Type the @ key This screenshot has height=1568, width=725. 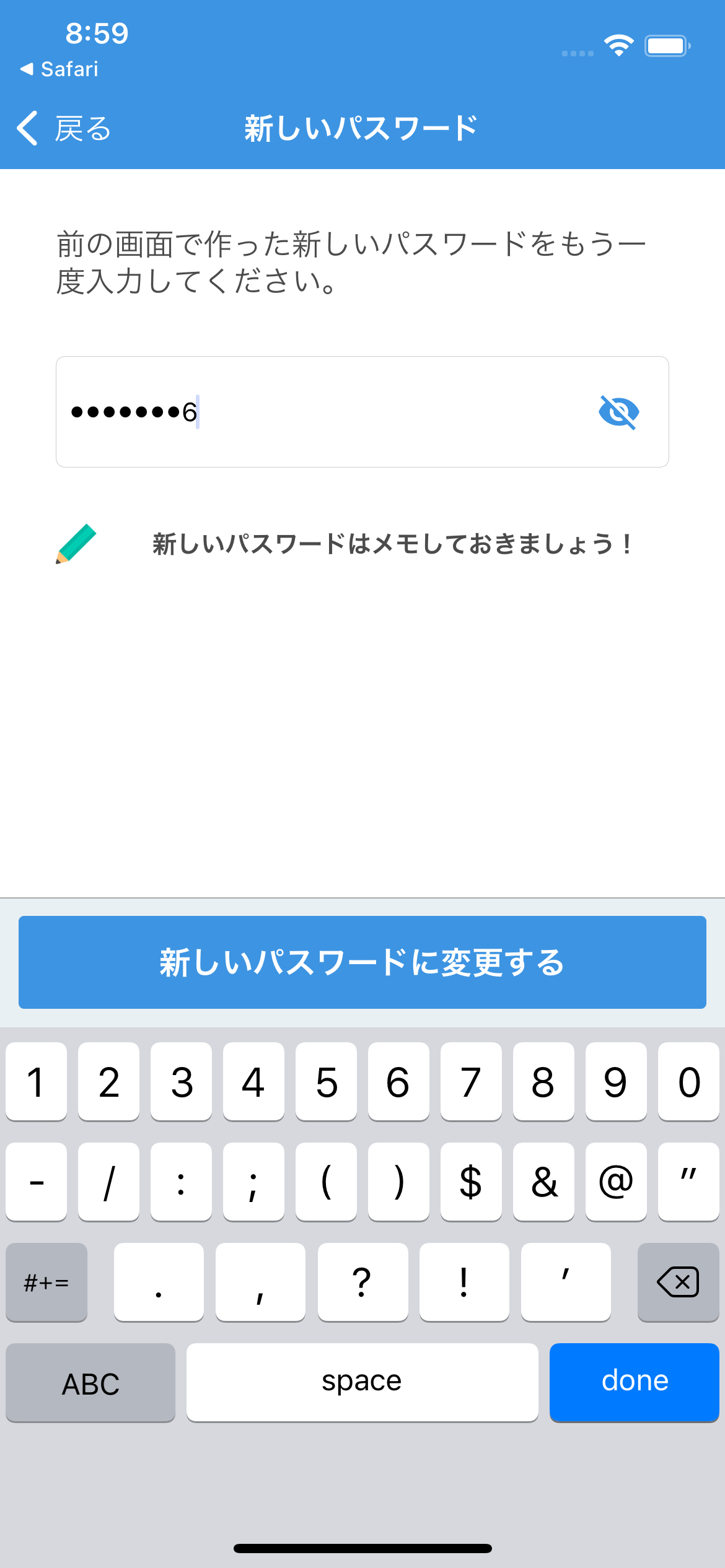[x=616, y=1182]
